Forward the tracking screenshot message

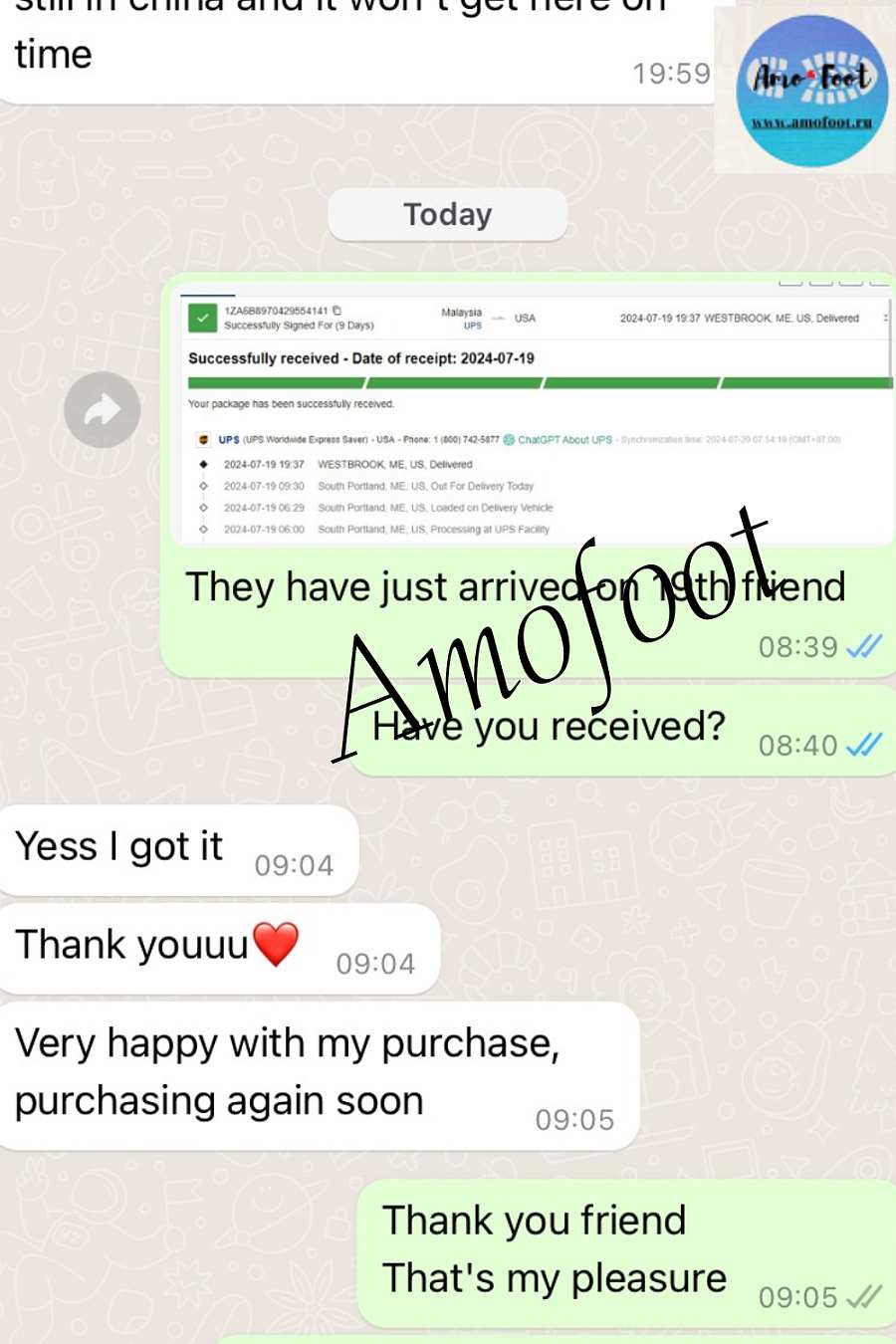pyautogui.click(x=102, y=409)
